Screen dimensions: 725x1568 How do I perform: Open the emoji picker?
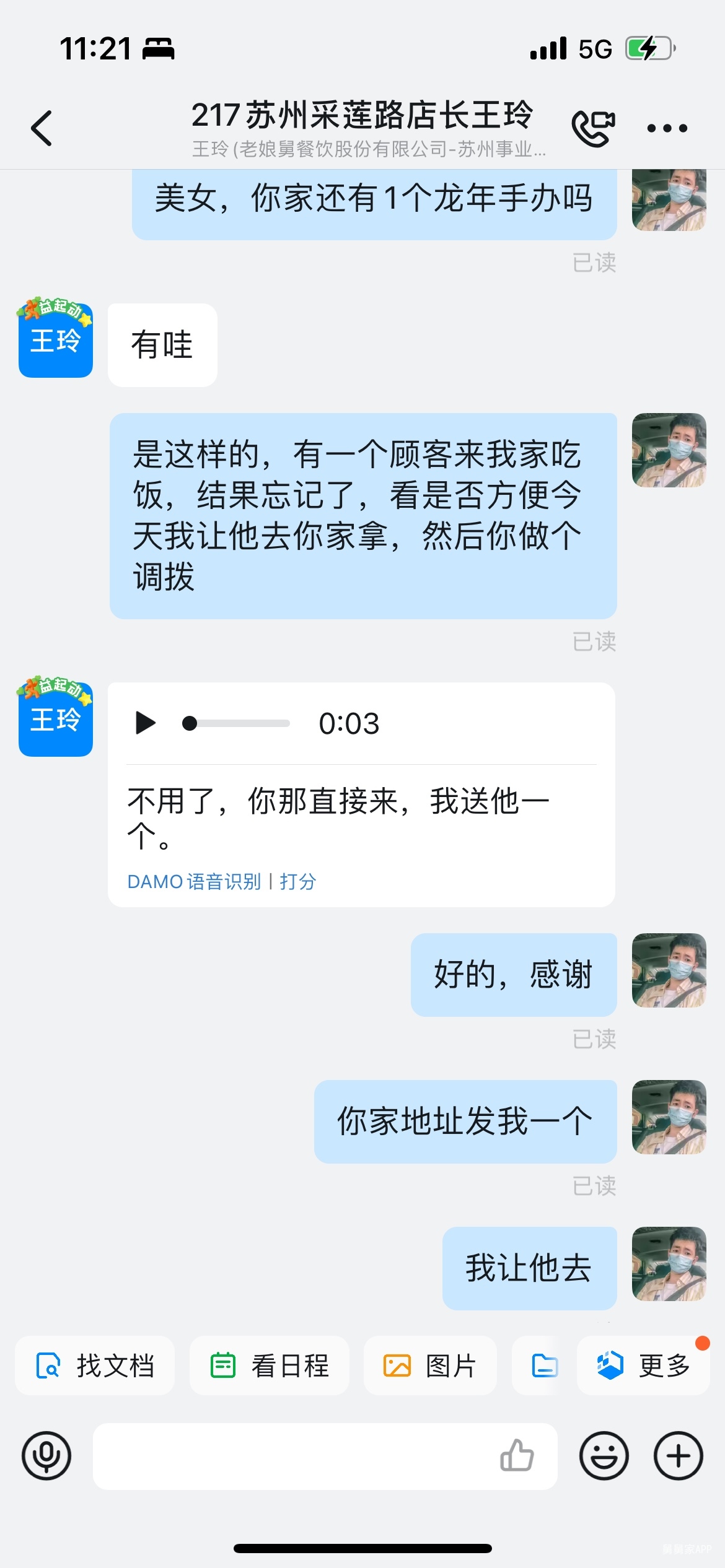point(604,1456)
